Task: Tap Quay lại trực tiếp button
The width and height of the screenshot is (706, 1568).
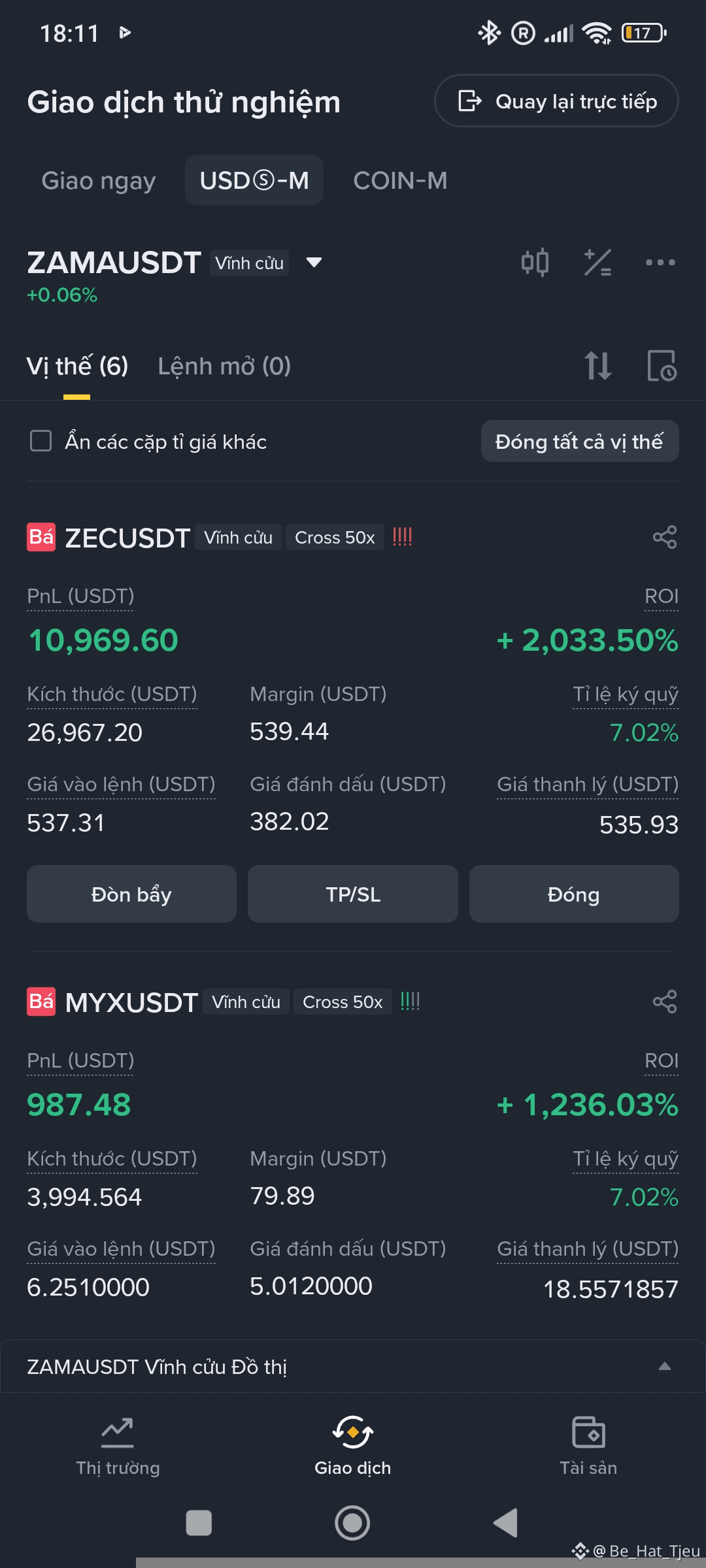Action: [556, 101]
